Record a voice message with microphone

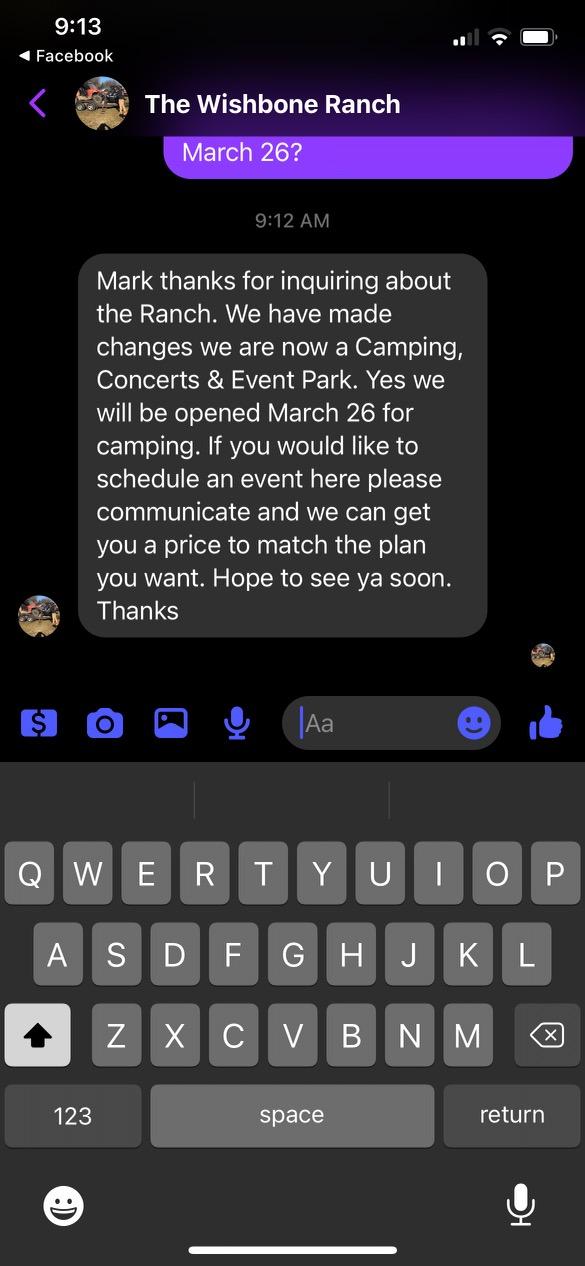(237, 722)
